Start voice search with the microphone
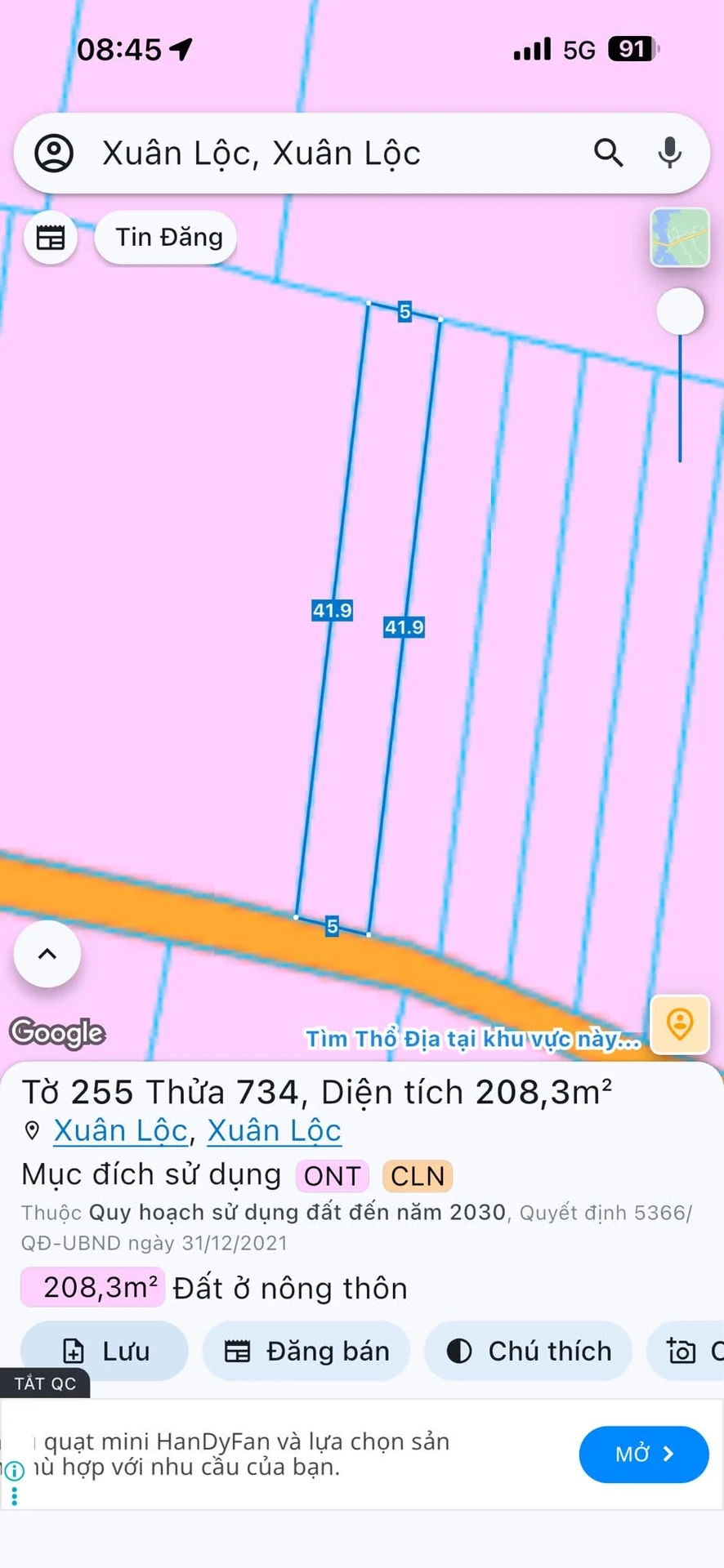This screenshot has width=724, height=1568. click(x=670, y=153)
